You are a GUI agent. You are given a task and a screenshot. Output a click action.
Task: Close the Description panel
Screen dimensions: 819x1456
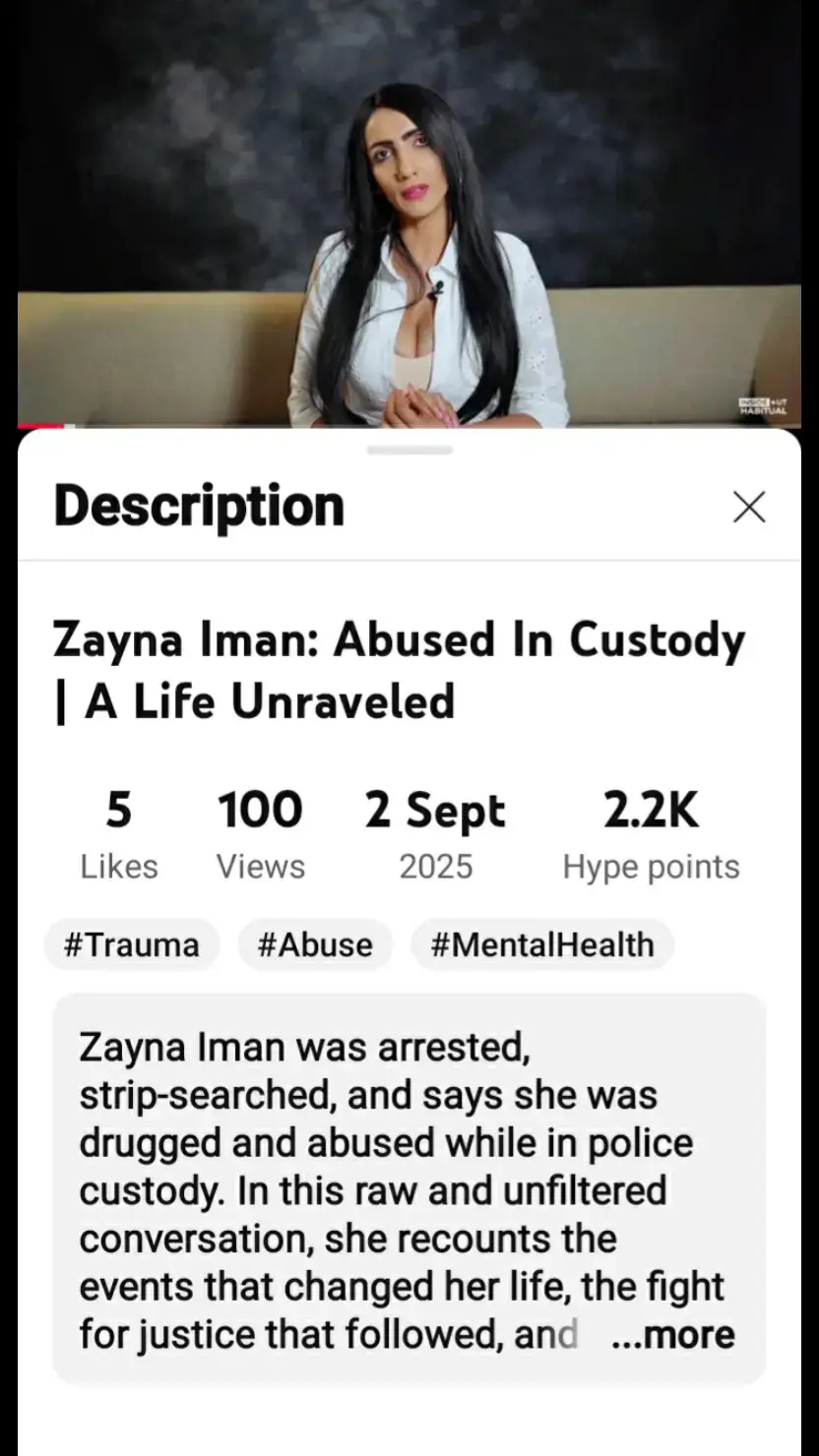pos(749,508)
